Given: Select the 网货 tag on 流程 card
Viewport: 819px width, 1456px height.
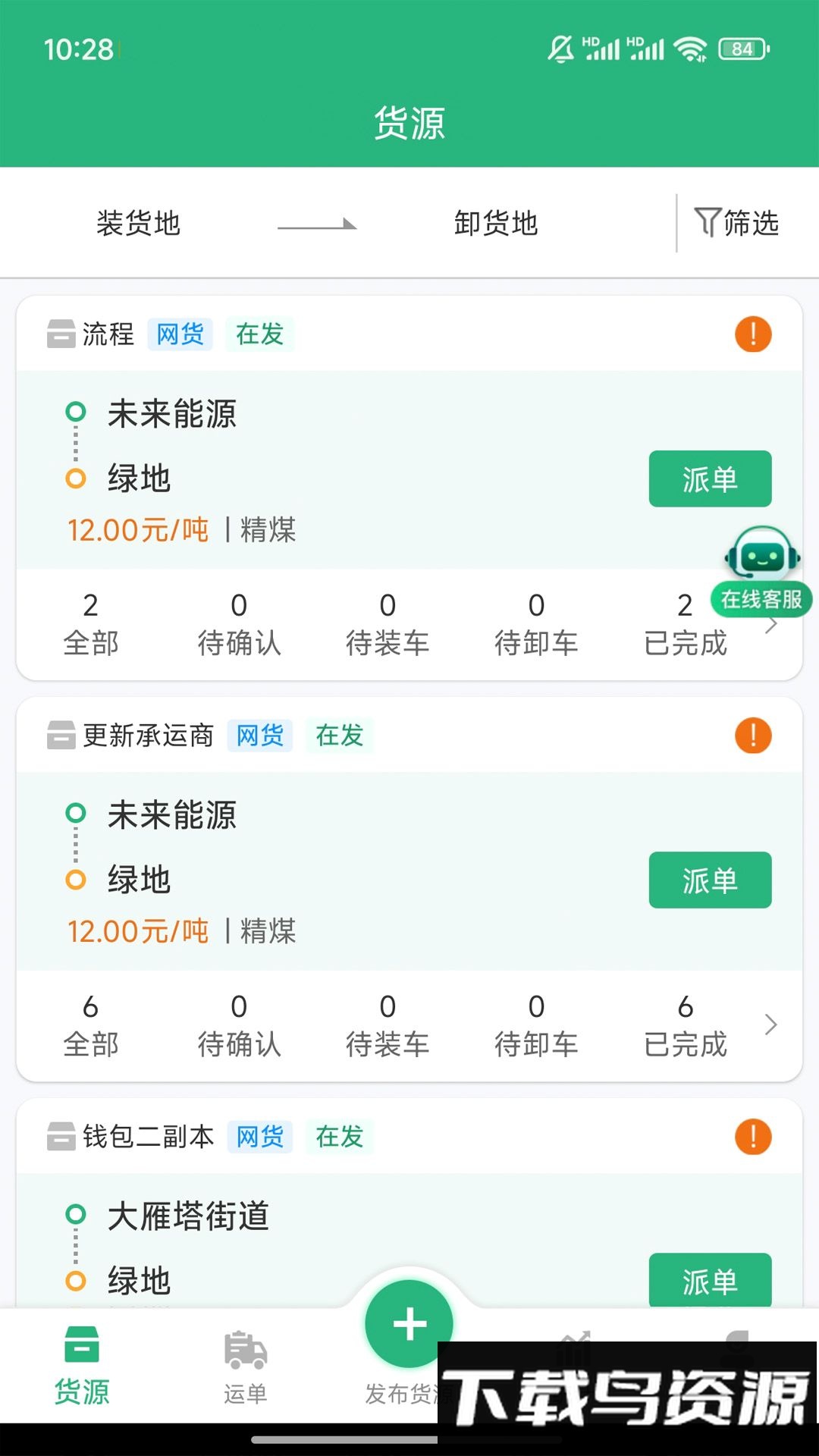Looking at the screenshot, I should [179, 334].
